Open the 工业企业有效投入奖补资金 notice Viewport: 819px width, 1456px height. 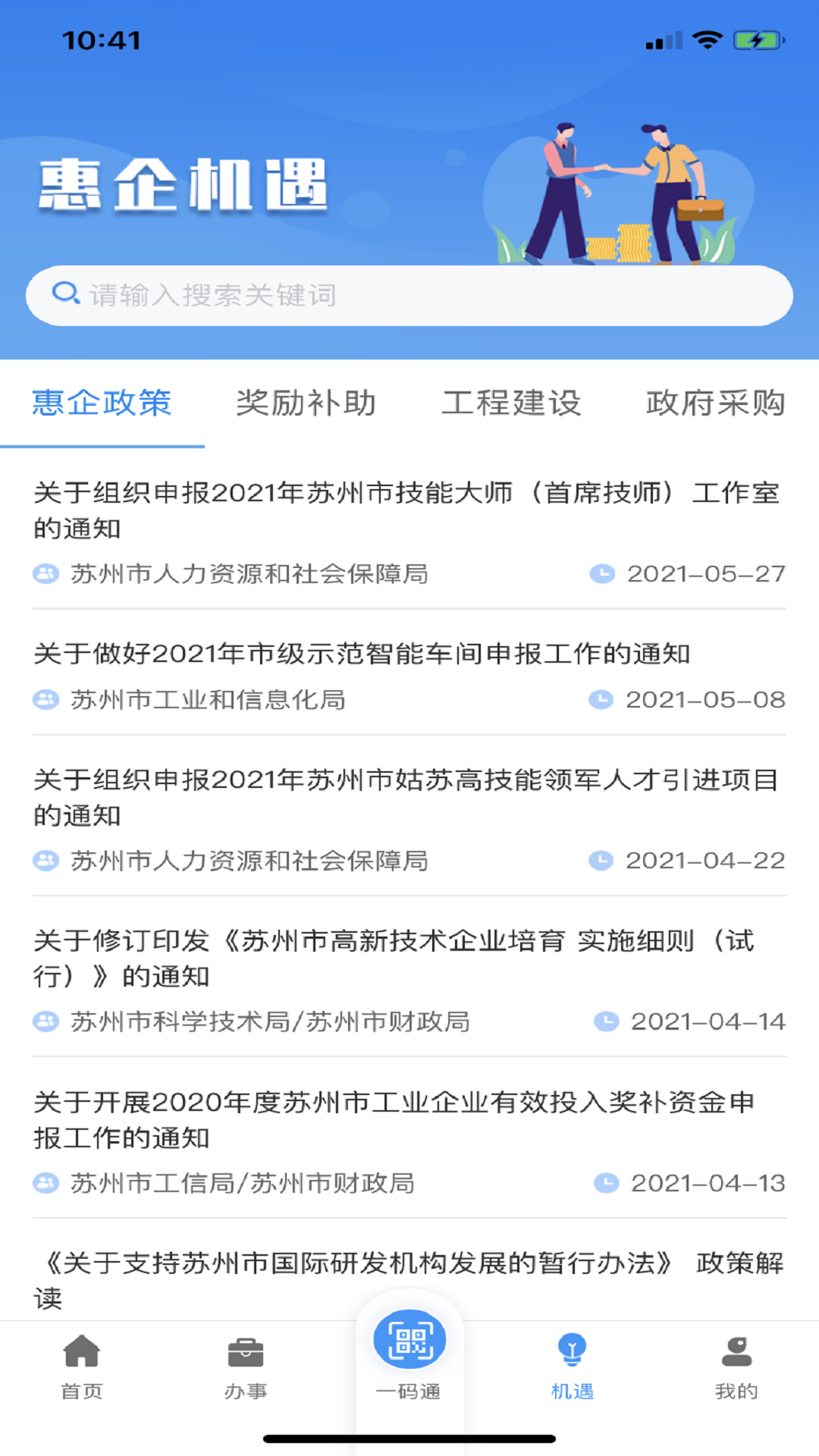(x=409, y=1140)
